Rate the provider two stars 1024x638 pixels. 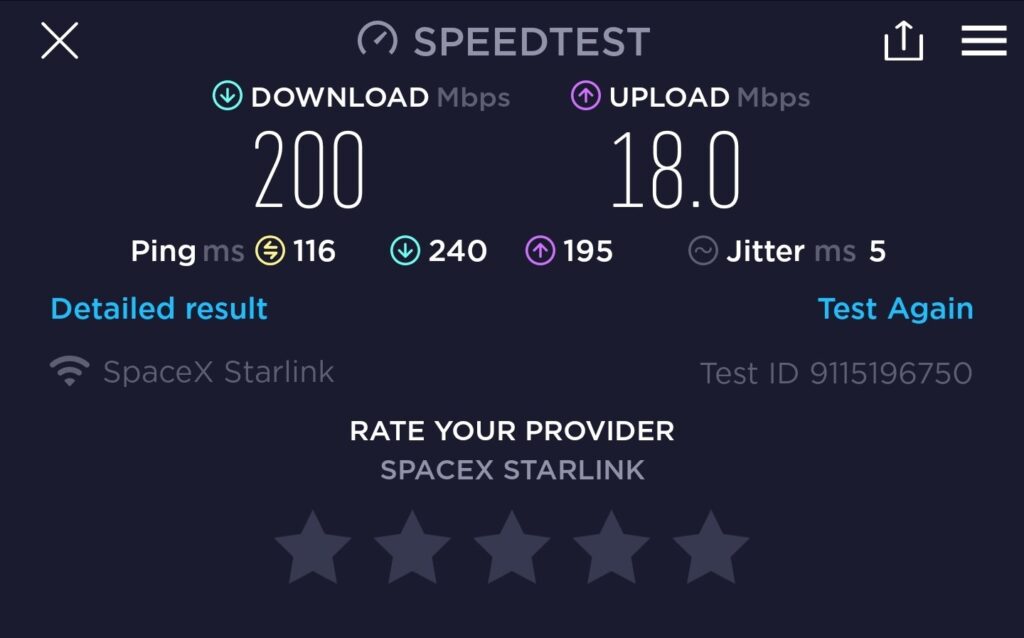tap(412, 547)
